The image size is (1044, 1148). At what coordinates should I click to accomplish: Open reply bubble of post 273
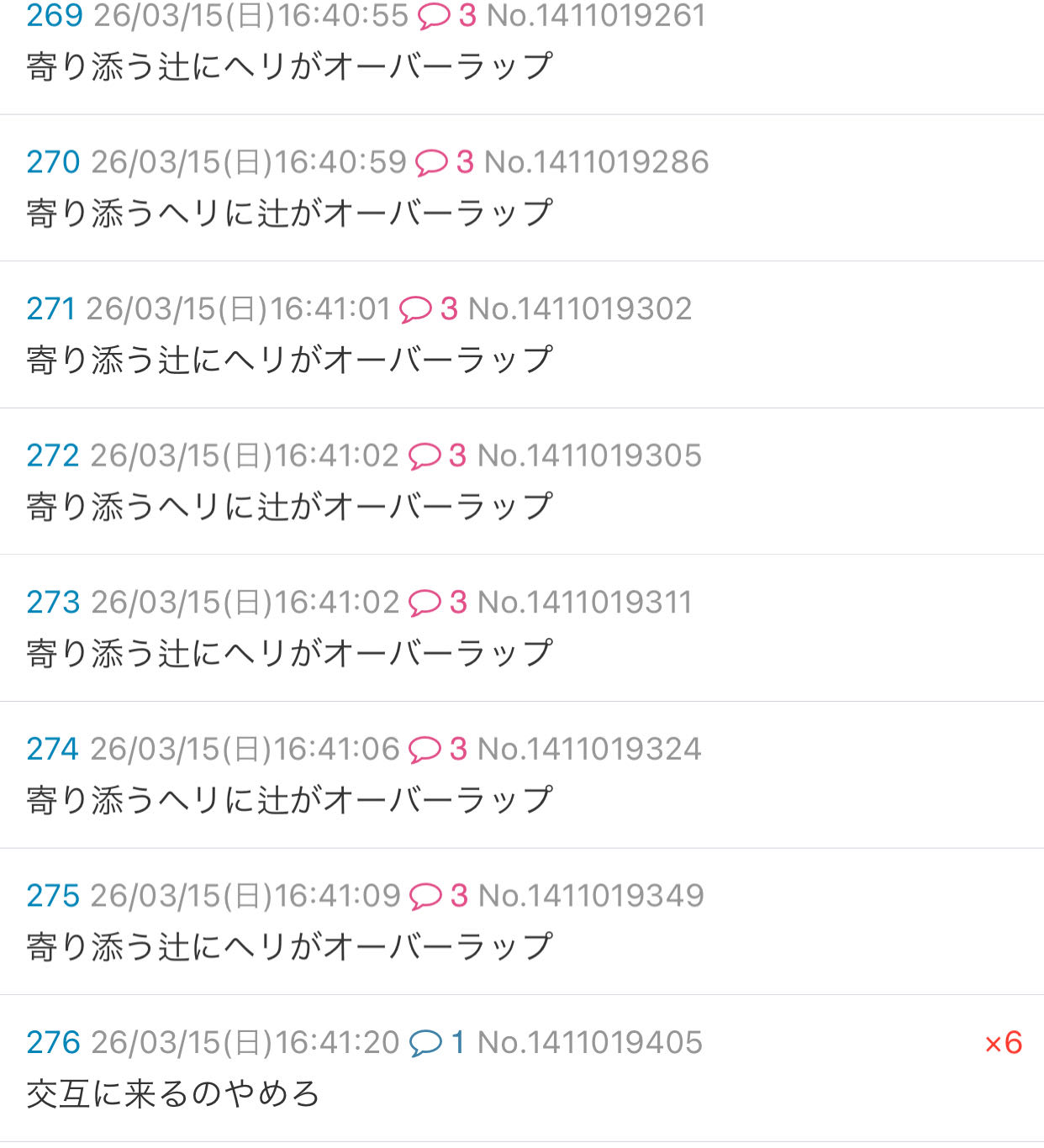coord(436,603)
